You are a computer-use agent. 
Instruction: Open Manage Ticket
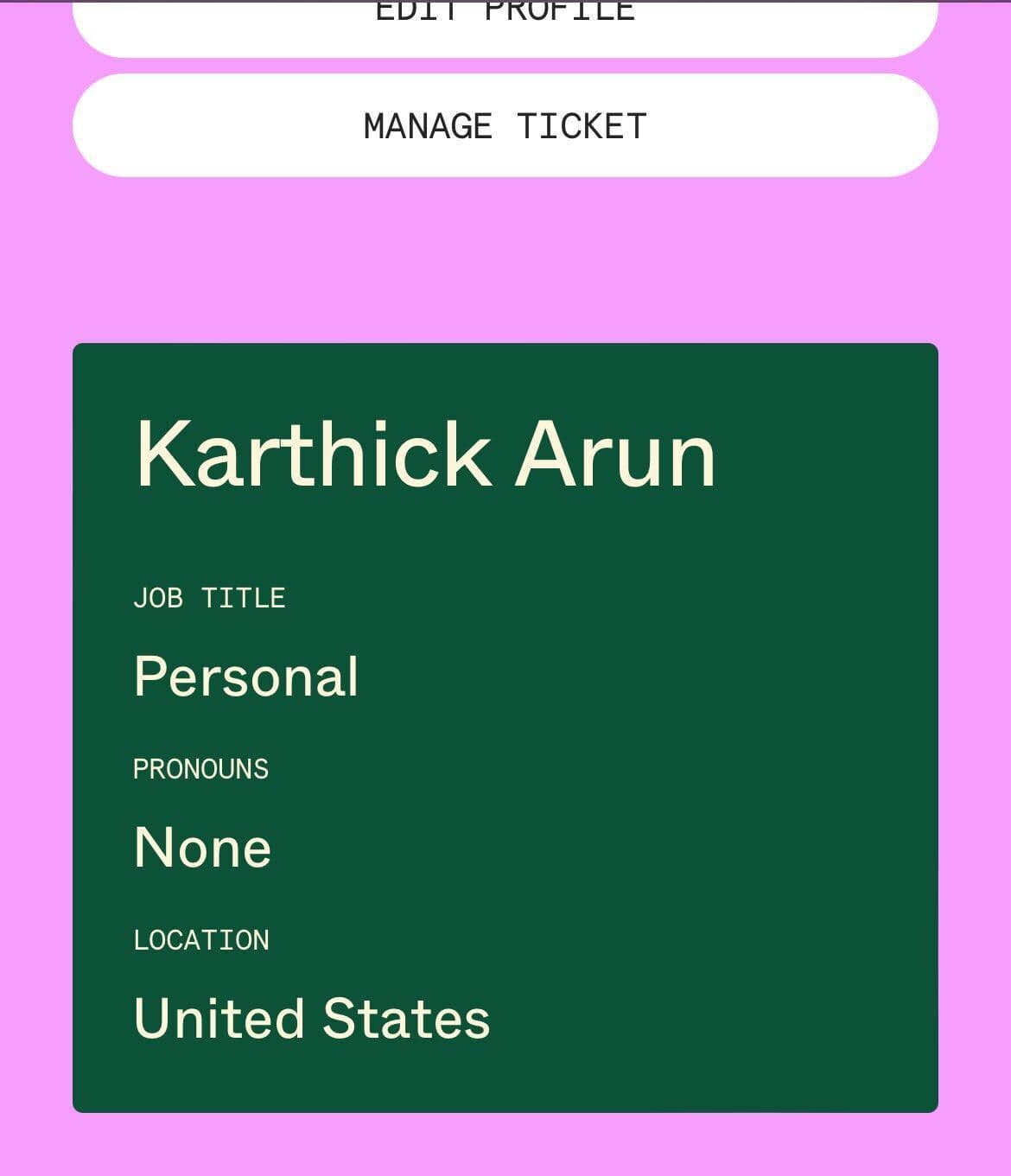(x=505, y=126)
